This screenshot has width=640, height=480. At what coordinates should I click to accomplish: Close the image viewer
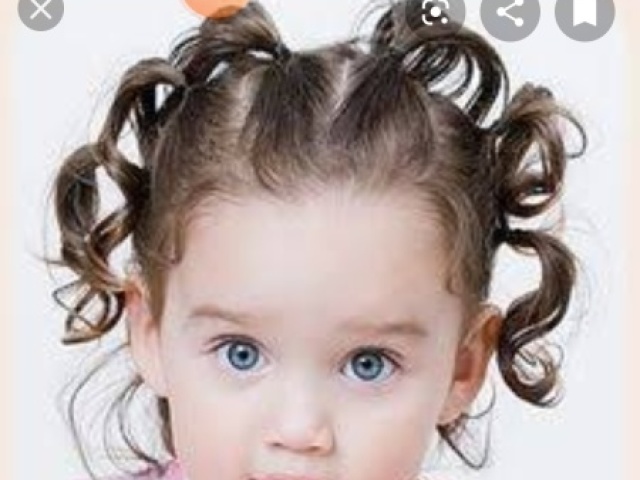40,10
